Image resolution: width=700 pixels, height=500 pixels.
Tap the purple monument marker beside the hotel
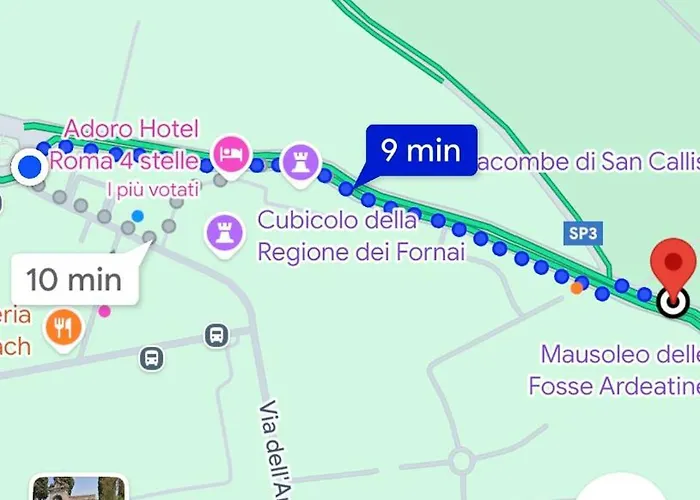(x=298, y=159)
